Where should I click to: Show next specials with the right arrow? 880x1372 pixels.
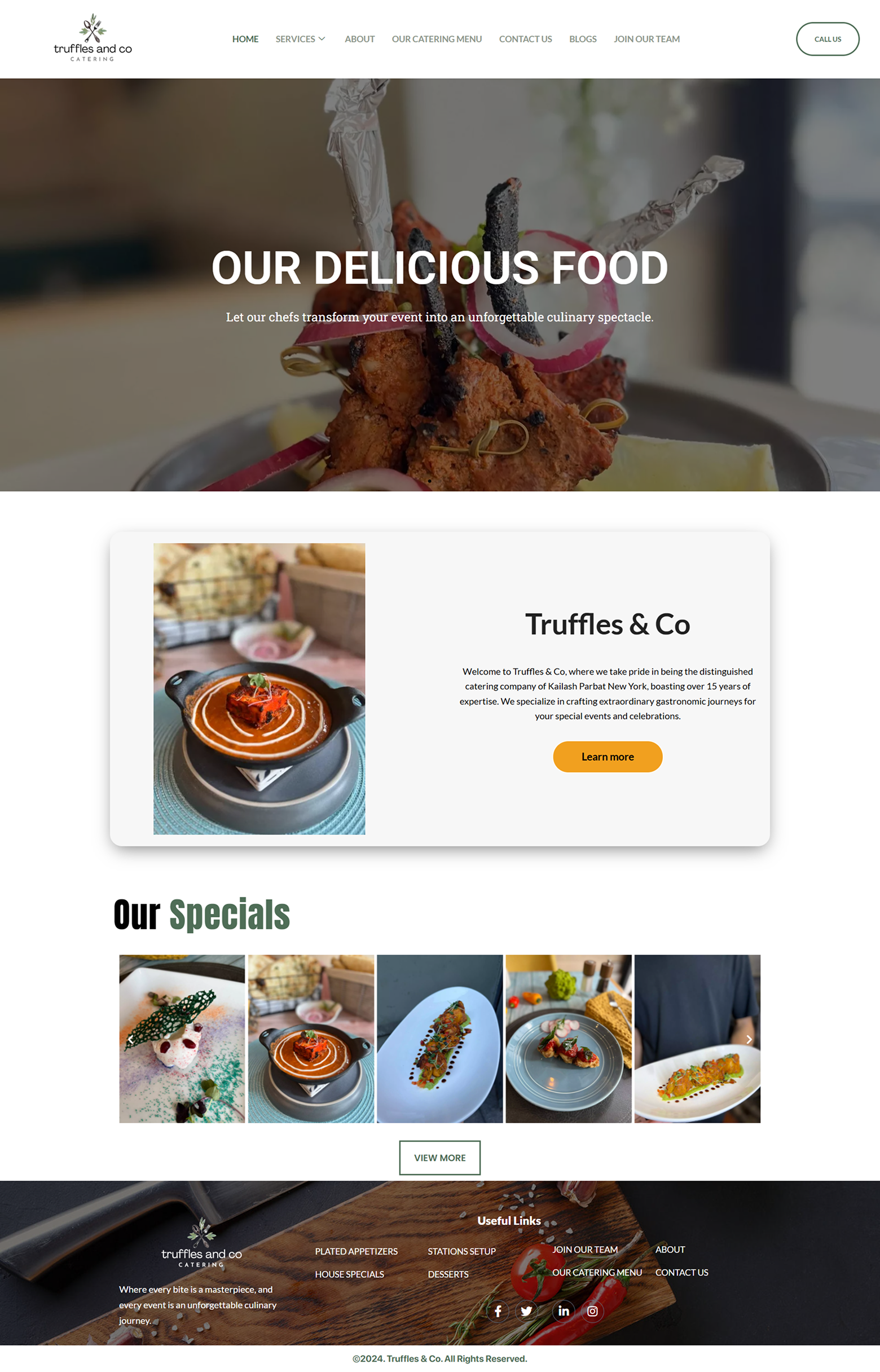pyautogui.click(x=749, y=1039)
